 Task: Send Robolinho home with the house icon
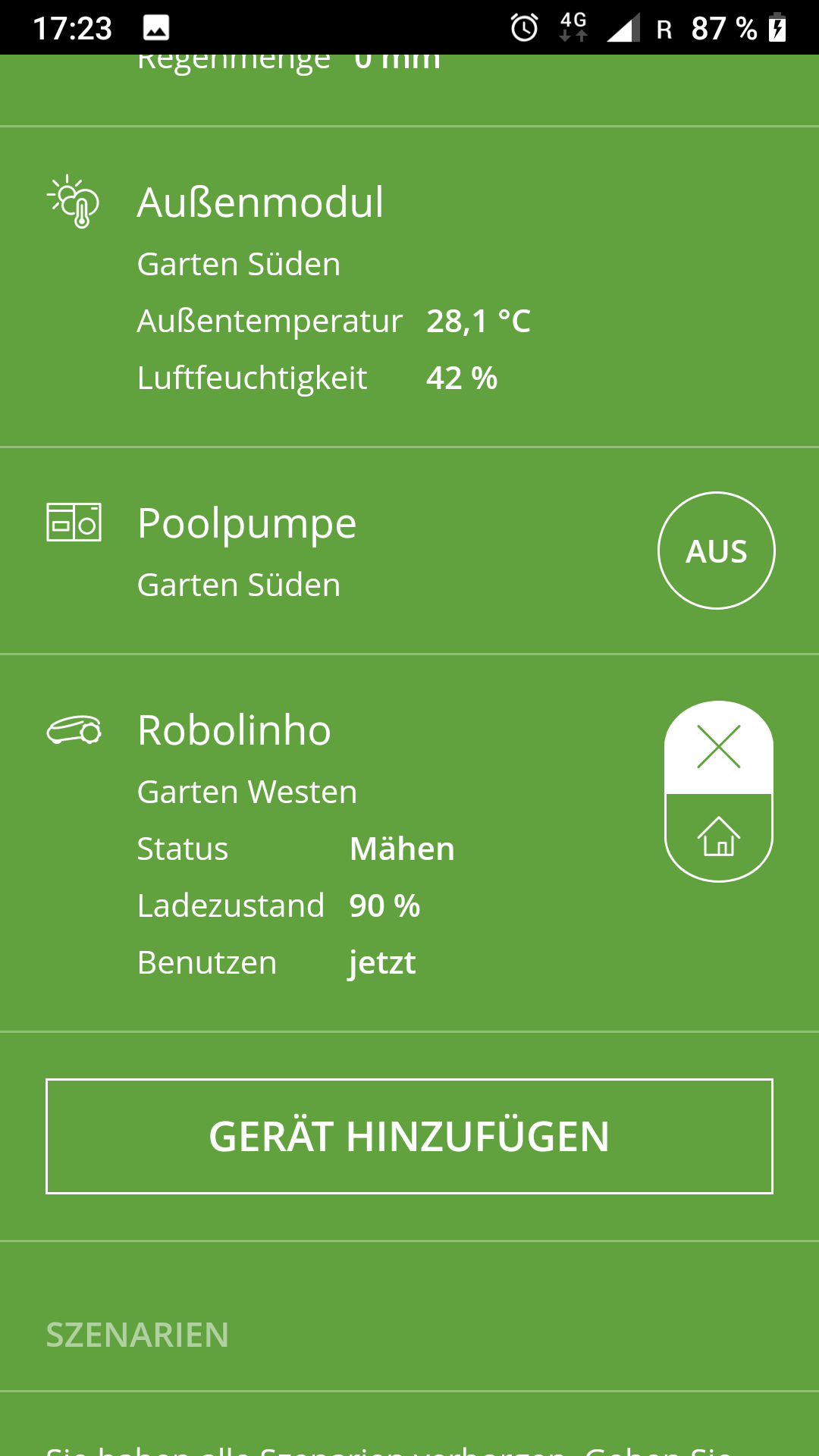click(x=718, y=836)
